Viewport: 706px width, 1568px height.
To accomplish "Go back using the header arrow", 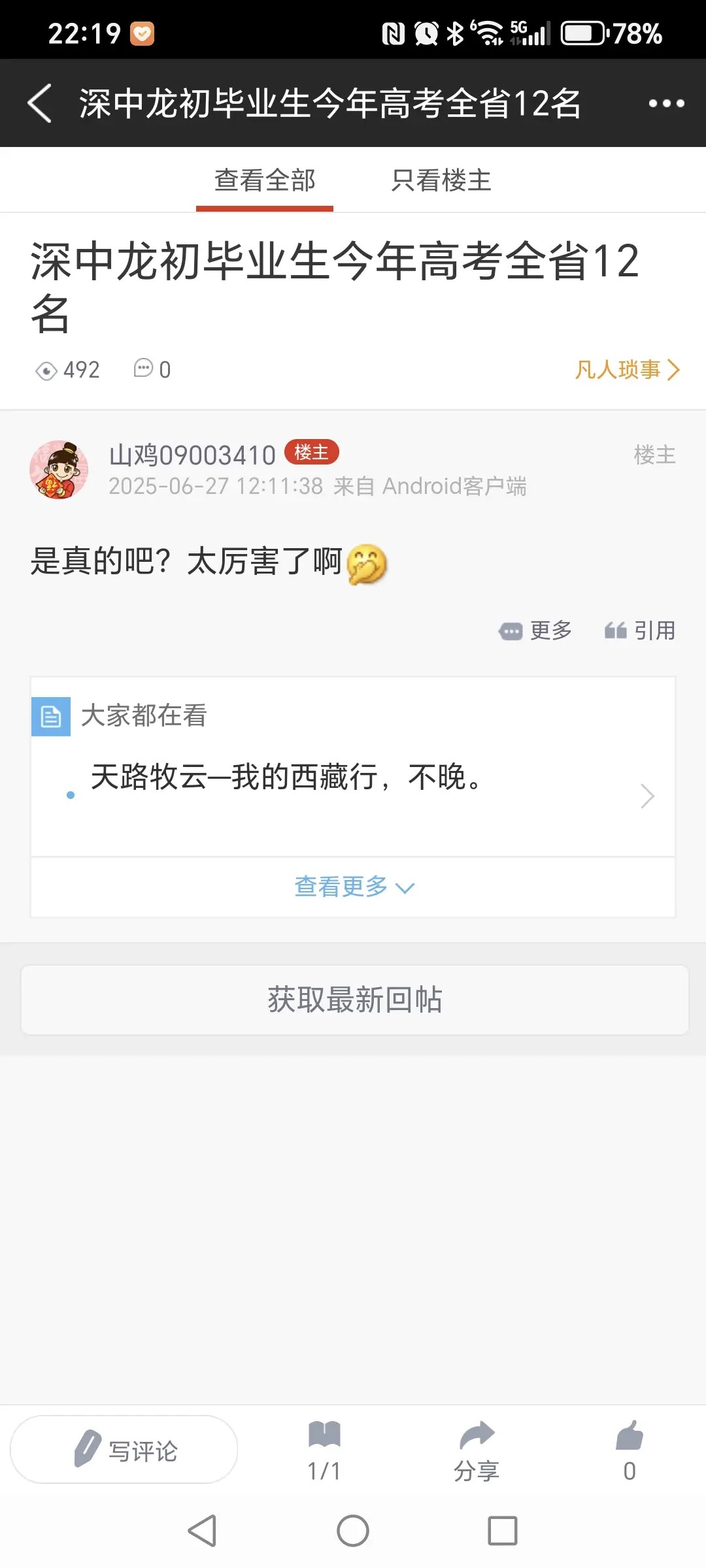I will point(40,103).
